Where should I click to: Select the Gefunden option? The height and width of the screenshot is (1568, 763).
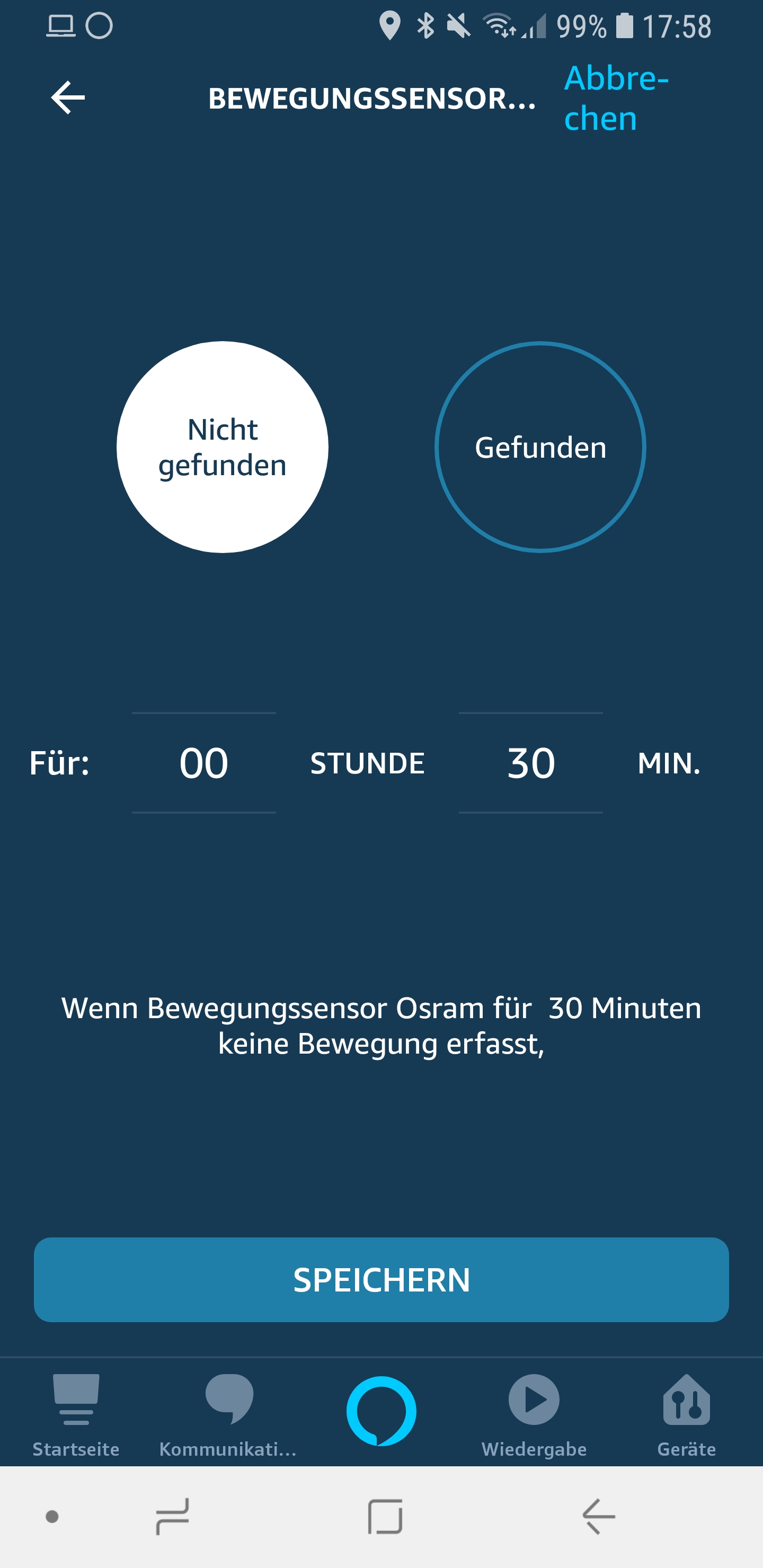tap(540, 448)
